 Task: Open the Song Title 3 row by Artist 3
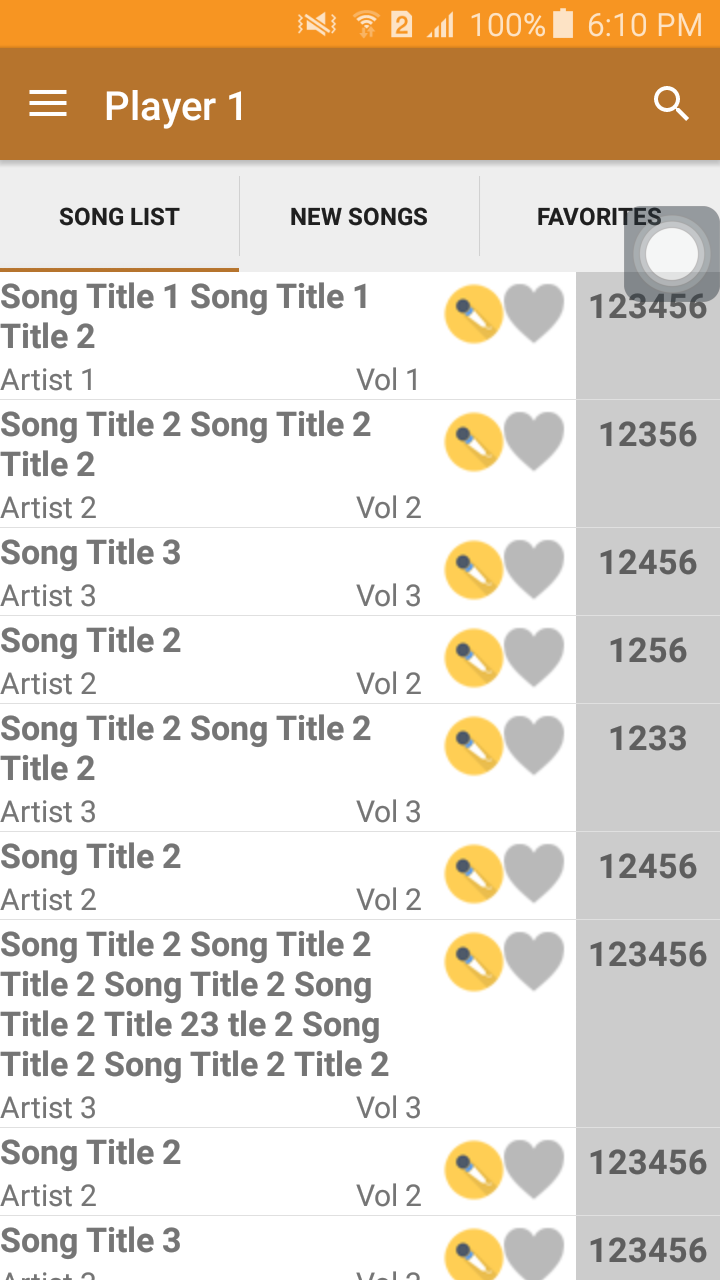tap(200, 572)
